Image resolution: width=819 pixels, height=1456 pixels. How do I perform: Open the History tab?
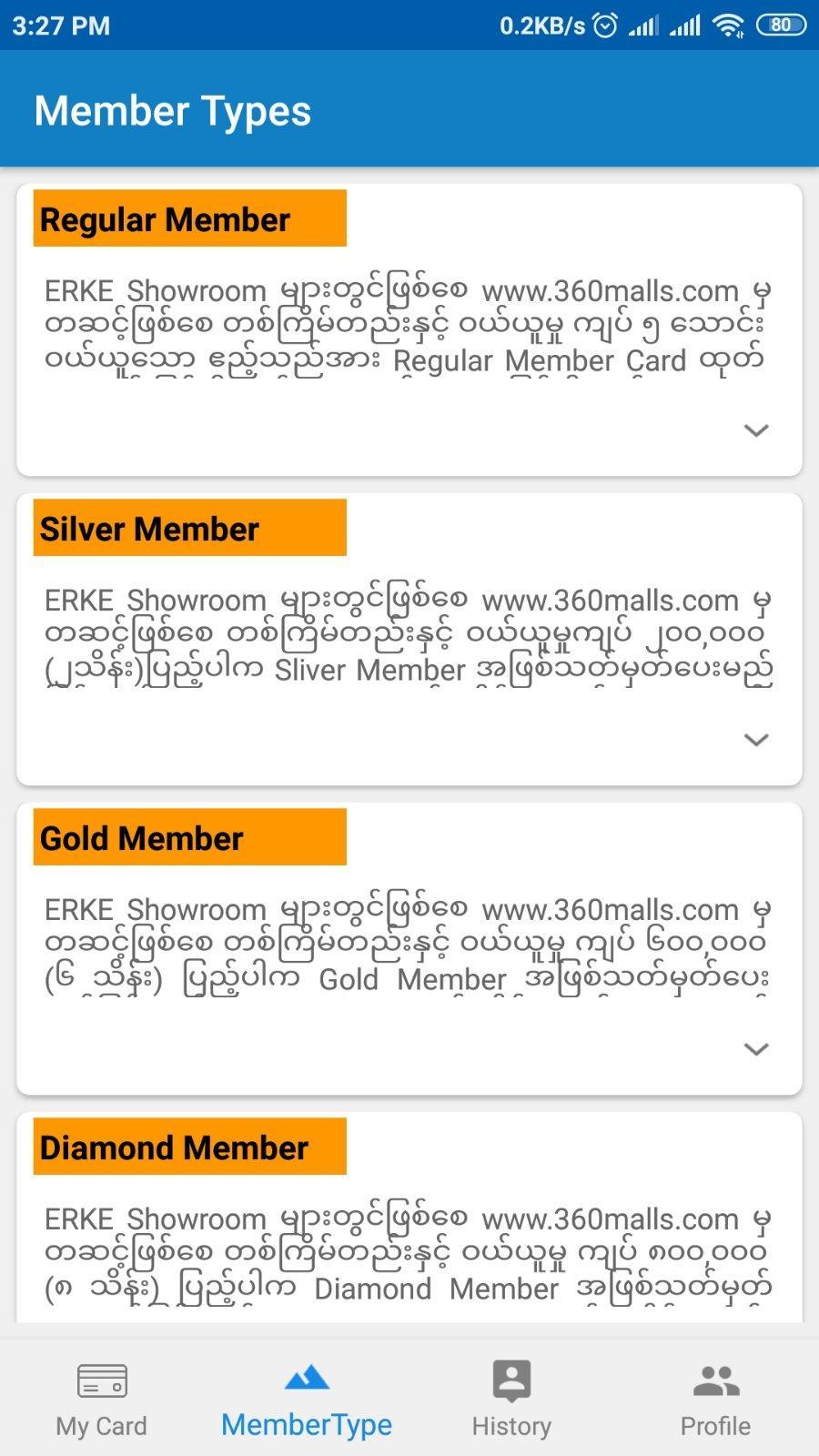click(x=511, y=1400)
